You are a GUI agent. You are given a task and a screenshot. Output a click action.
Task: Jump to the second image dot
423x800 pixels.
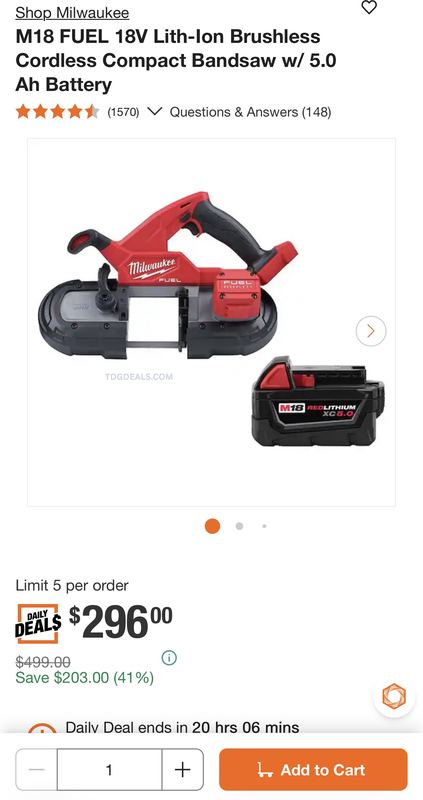click(x=239, y=526)
